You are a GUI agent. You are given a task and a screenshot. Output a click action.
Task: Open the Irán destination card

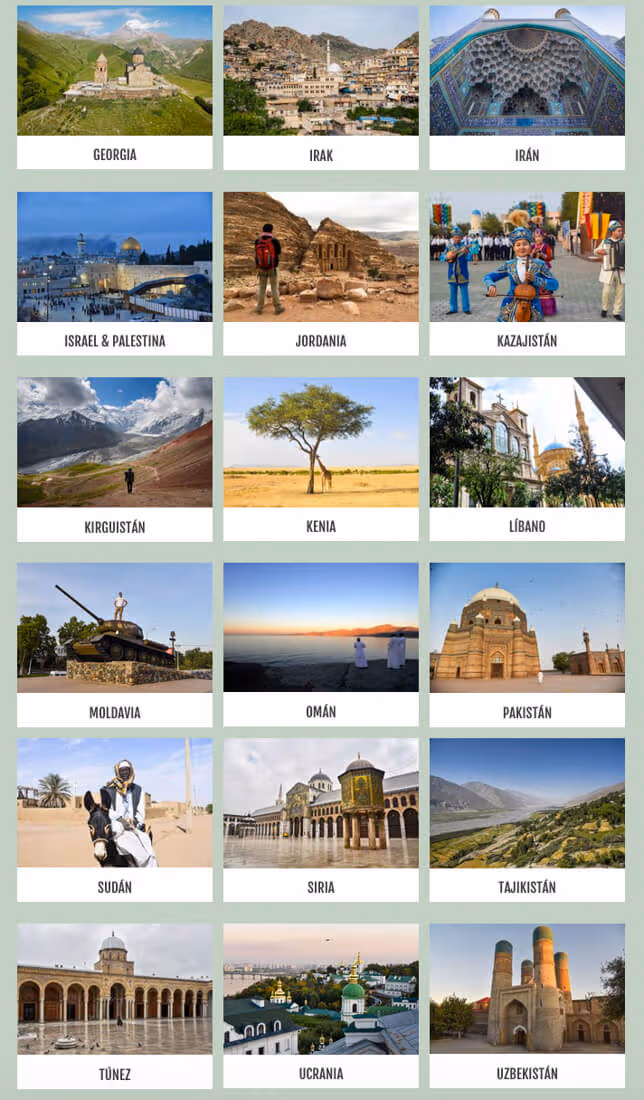[x=527, y=85]
